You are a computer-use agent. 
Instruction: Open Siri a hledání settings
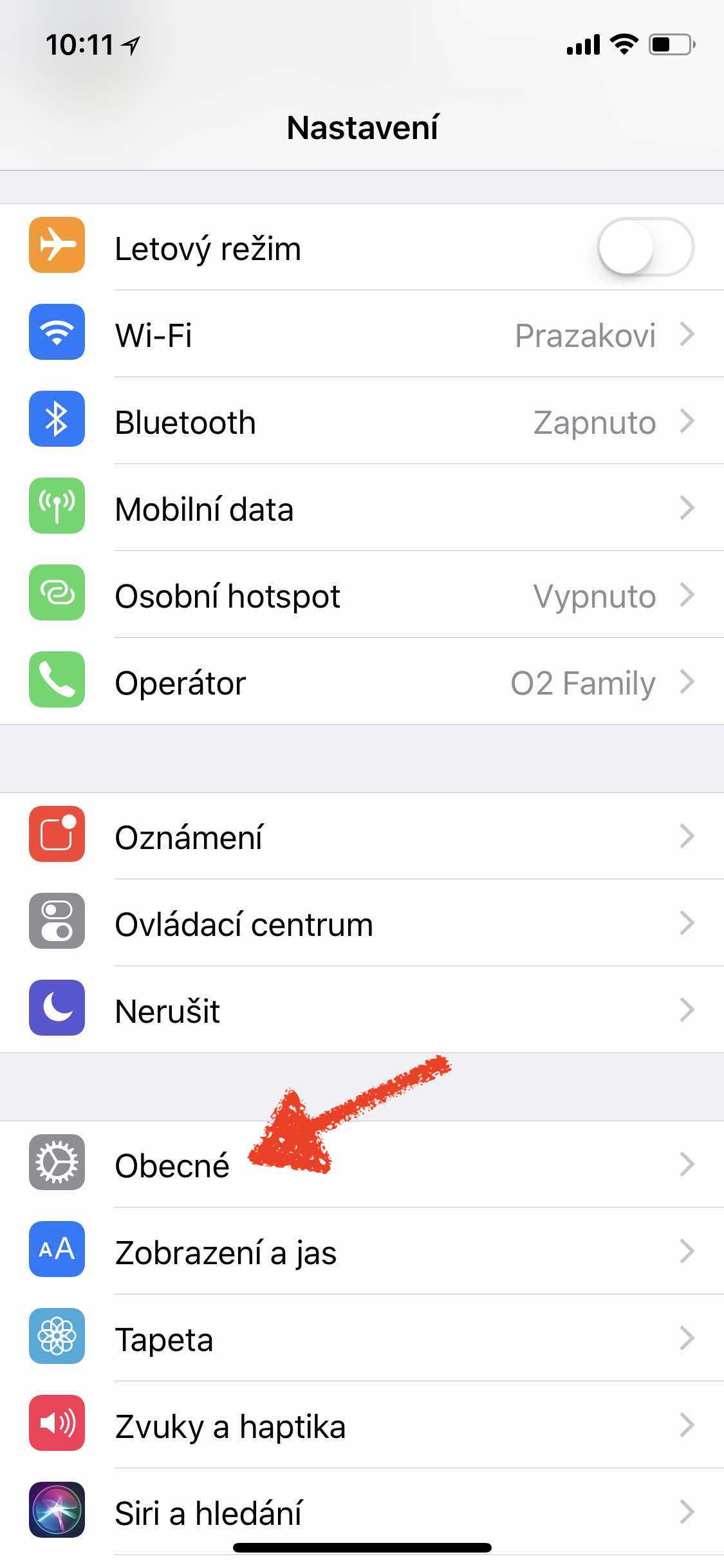tap(362, 1513)
